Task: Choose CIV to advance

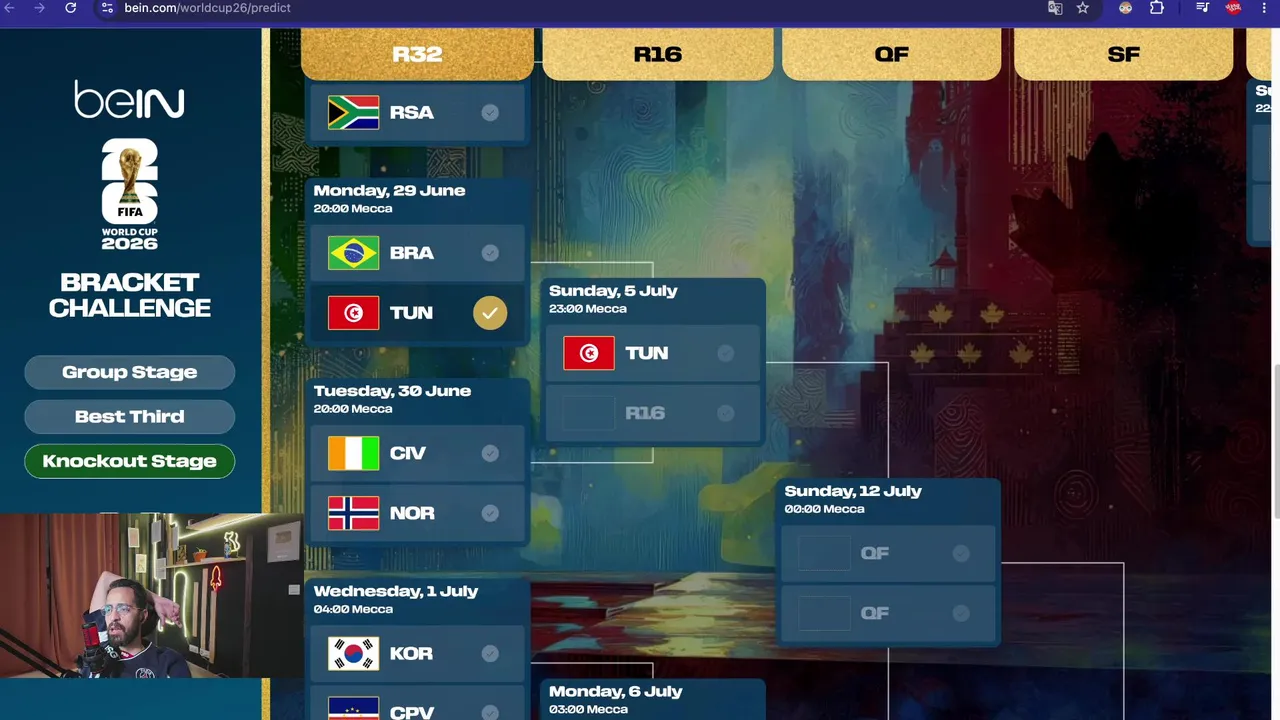Action: point(416,453)
